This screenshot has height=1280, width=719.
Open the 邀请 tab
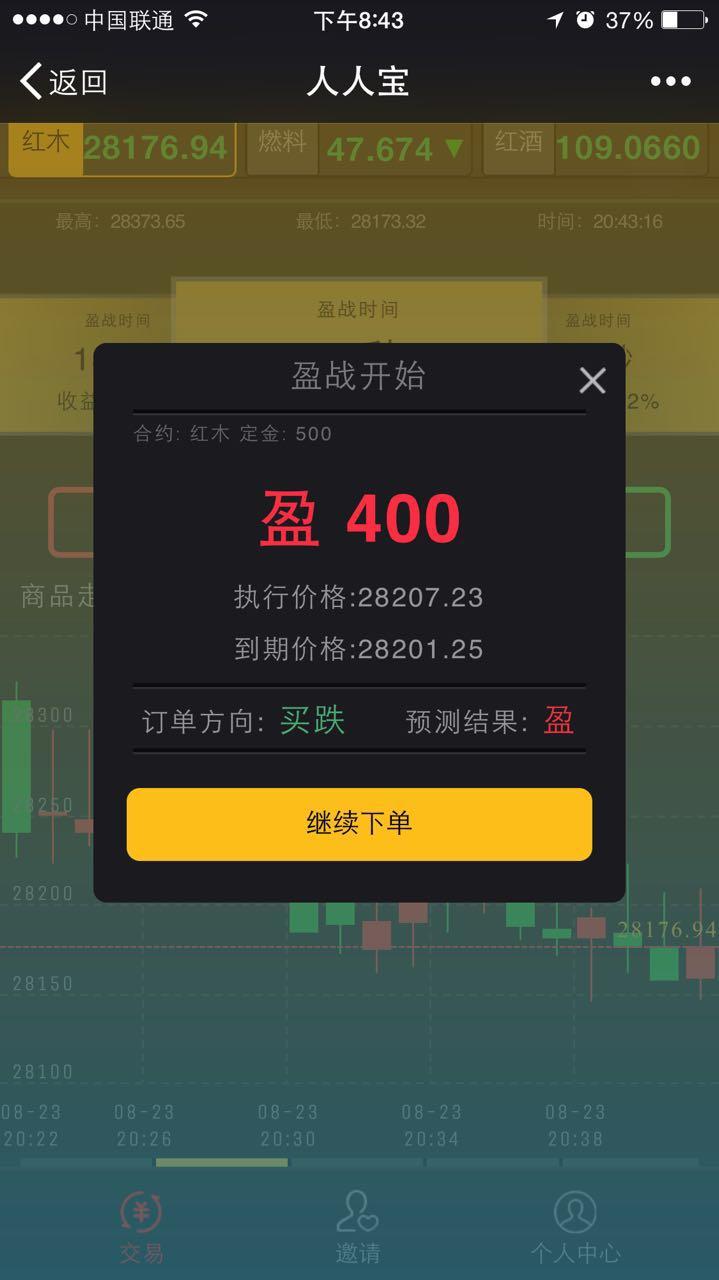click(357, 1226)
